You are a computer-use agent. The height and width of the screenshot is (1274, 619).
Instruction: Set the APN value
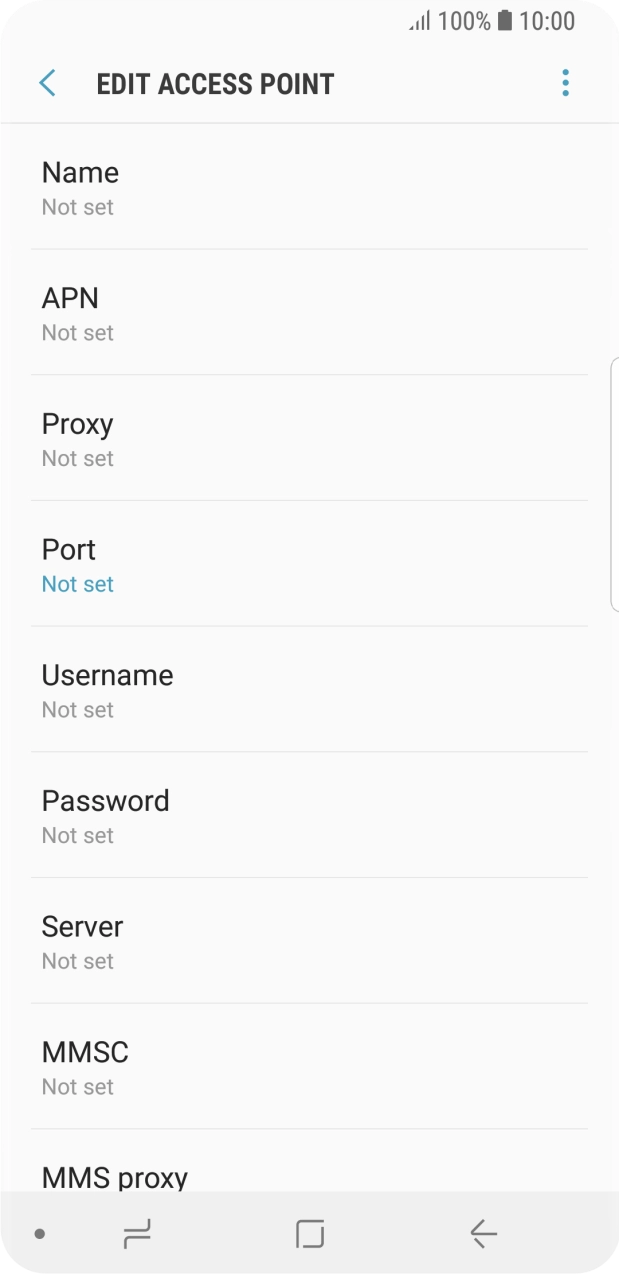point(309,313)
